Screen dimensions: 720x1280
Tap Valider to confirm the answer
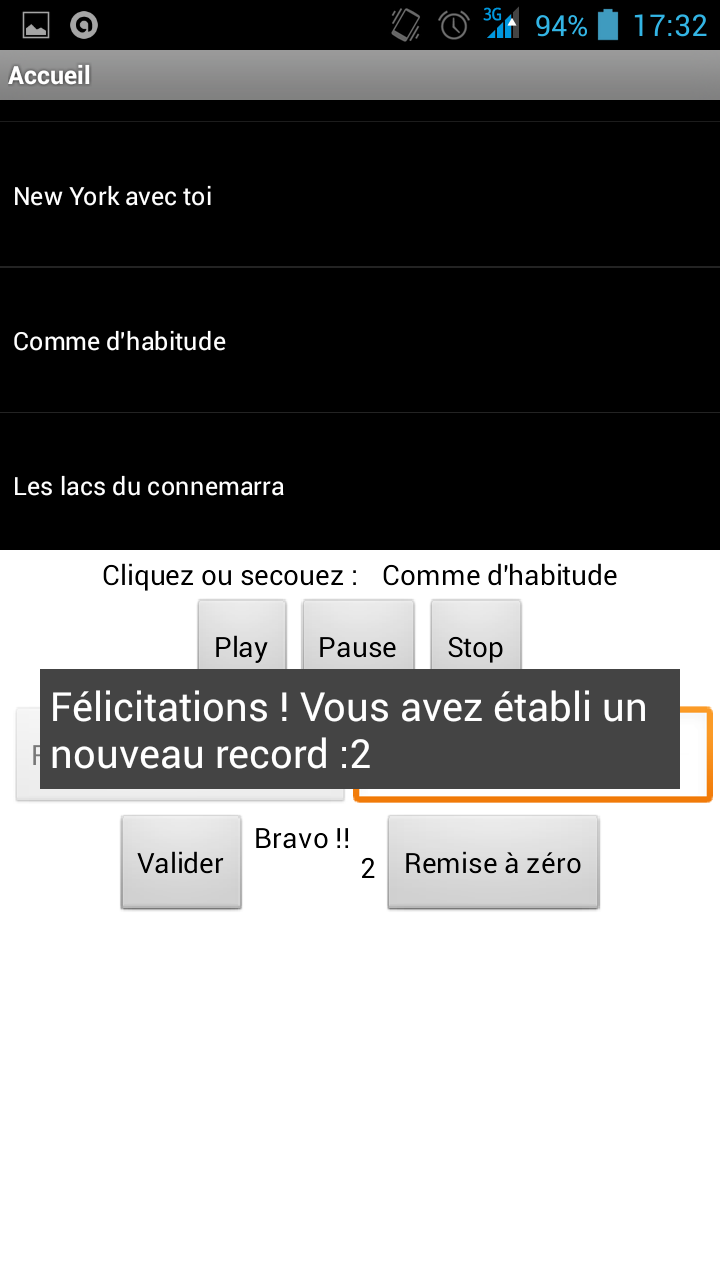click(181, 862)
